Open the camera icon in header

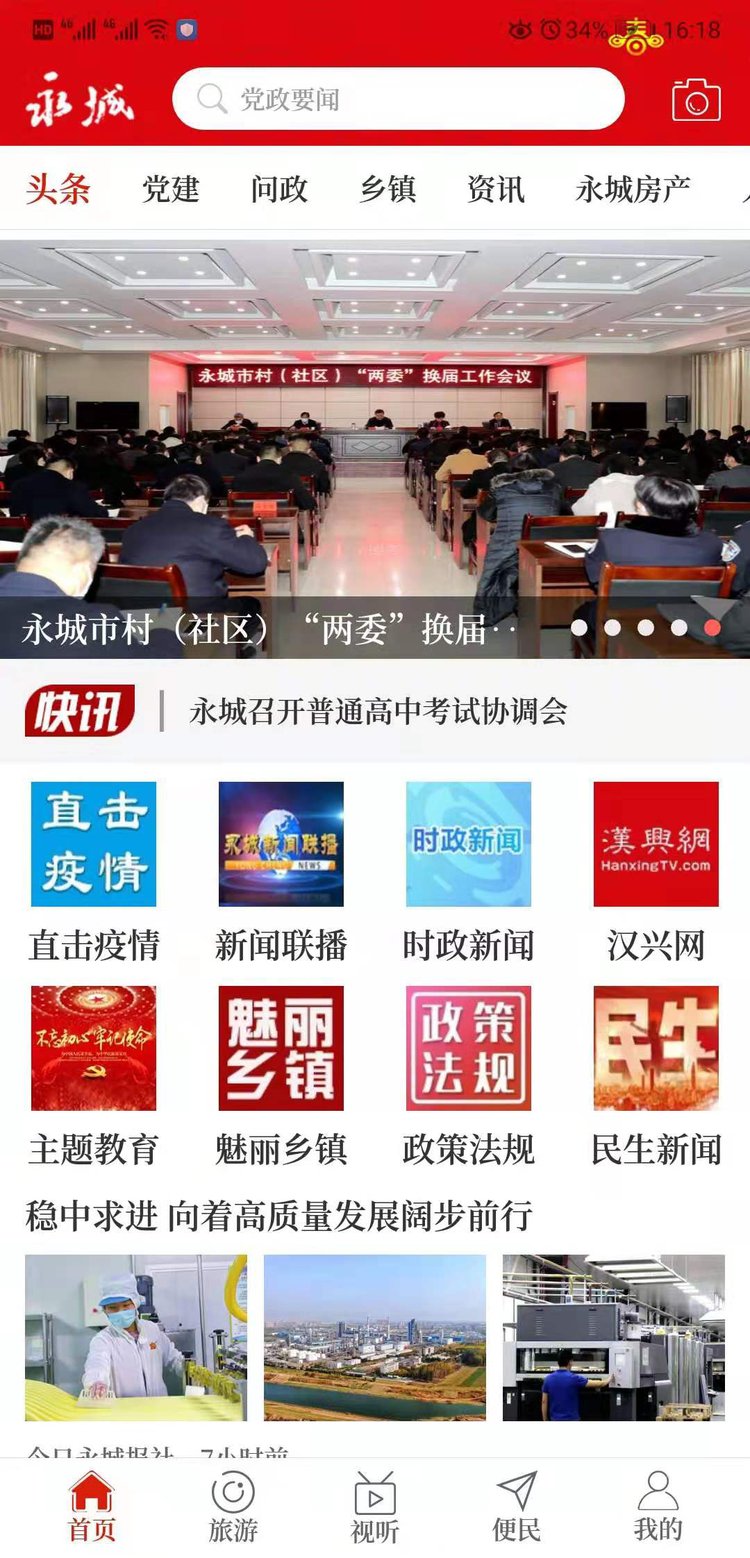click(x=696, y=100)
